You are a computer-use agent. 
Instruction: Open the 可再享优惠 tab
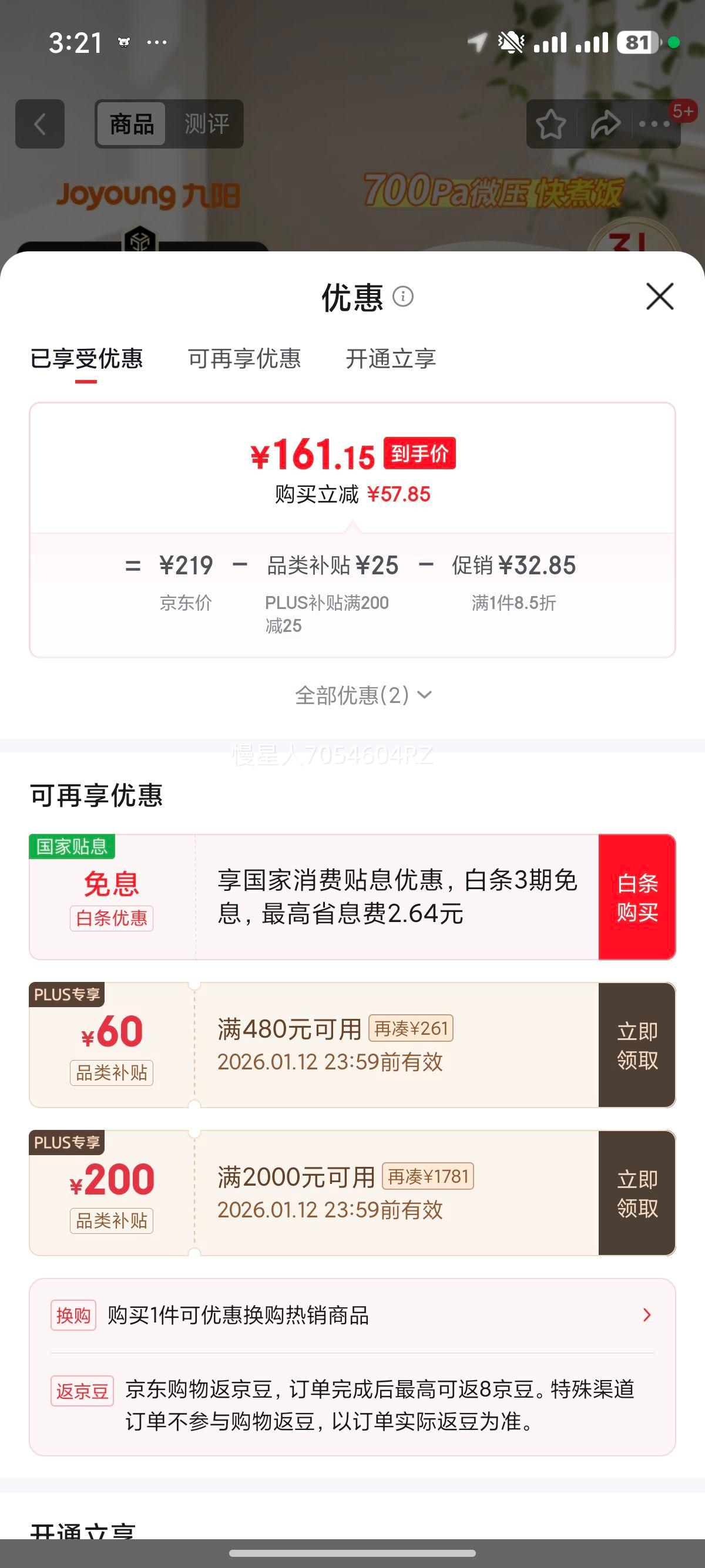coord(245,360)
